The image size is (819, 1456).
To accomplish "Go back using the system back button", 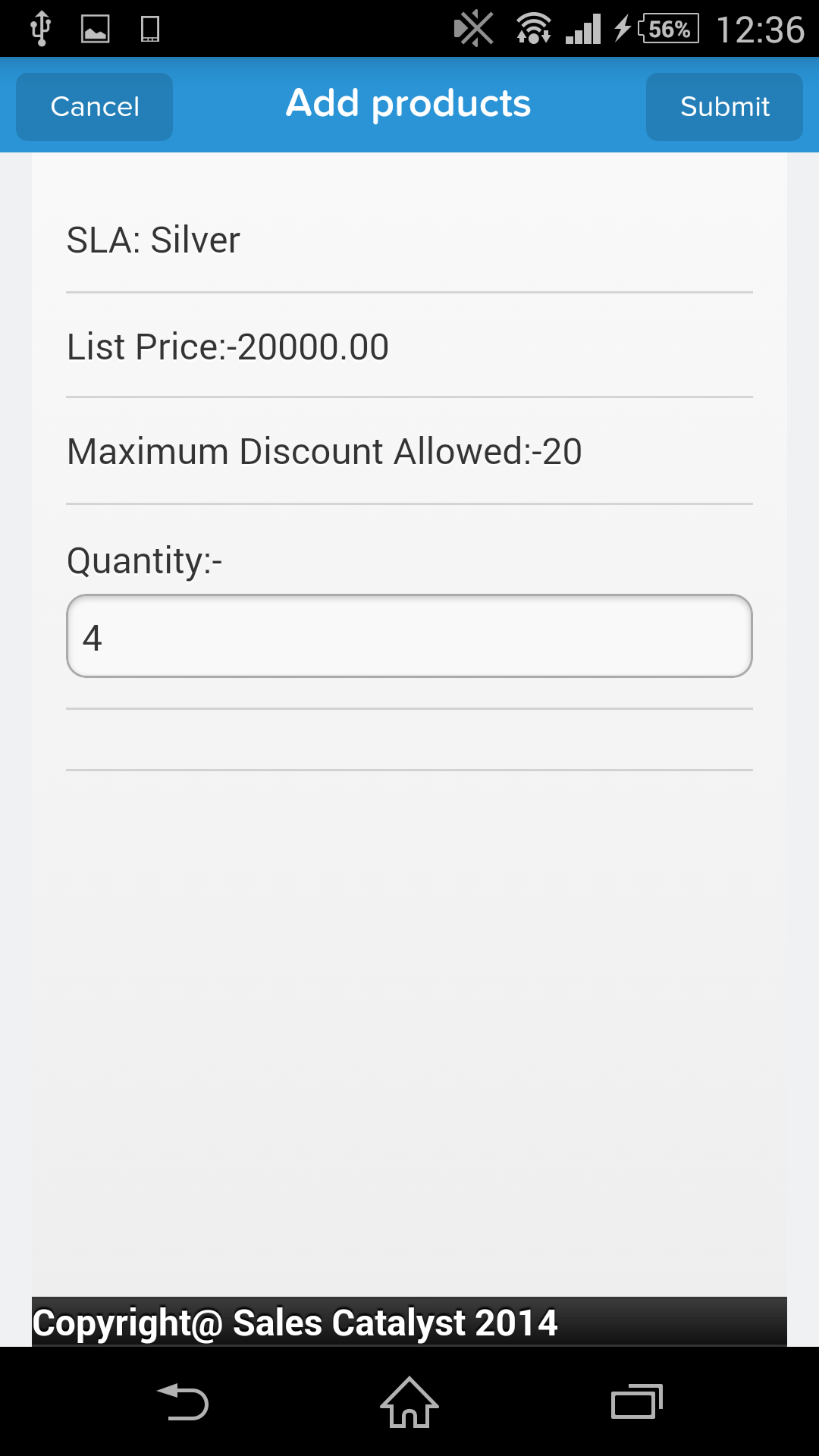I will [x=183, y=1402].
